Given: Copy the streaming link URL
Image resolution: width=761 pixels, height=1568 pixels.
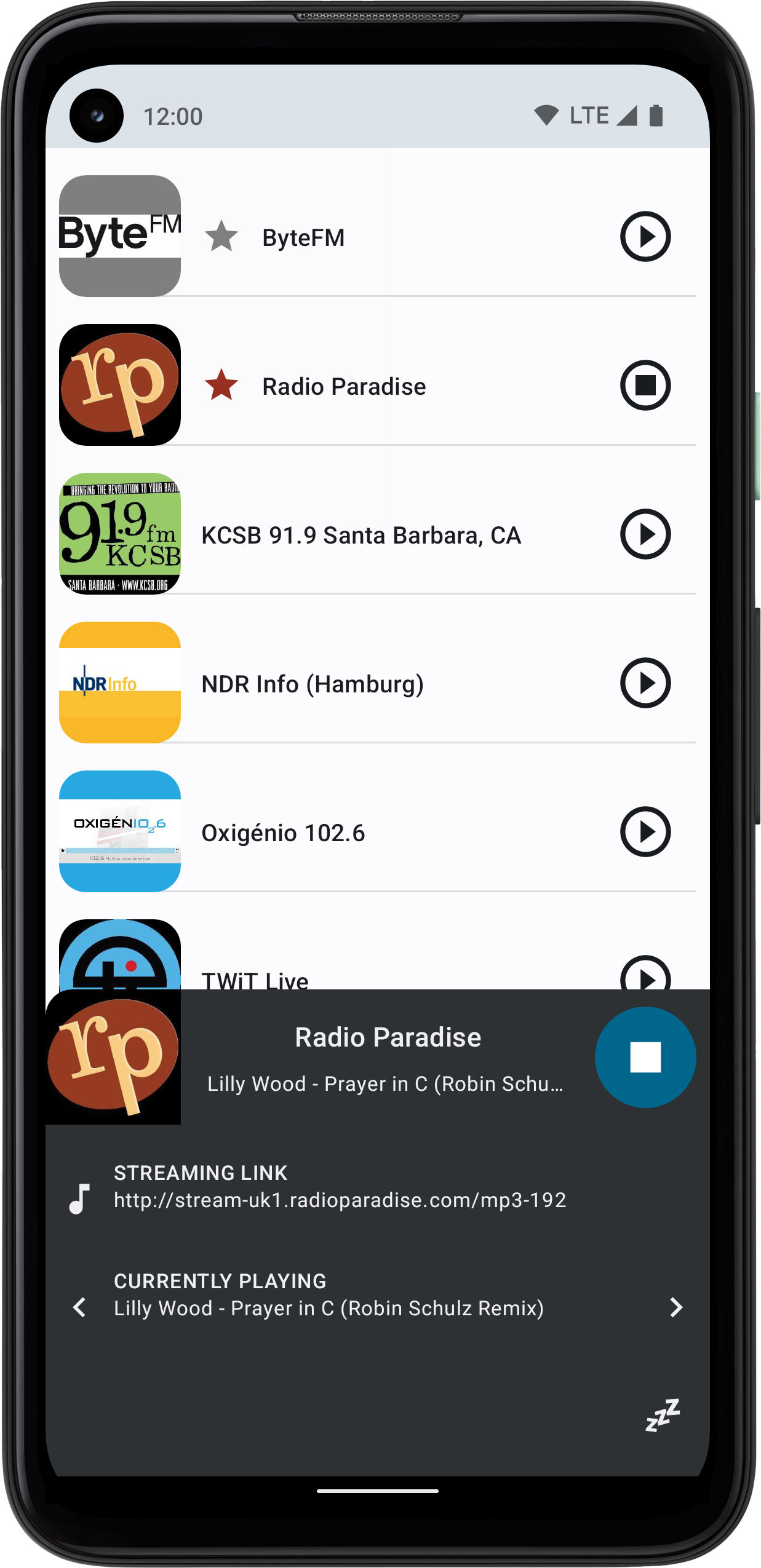Looking at the screenshot, I should [x=340, y=1200].
